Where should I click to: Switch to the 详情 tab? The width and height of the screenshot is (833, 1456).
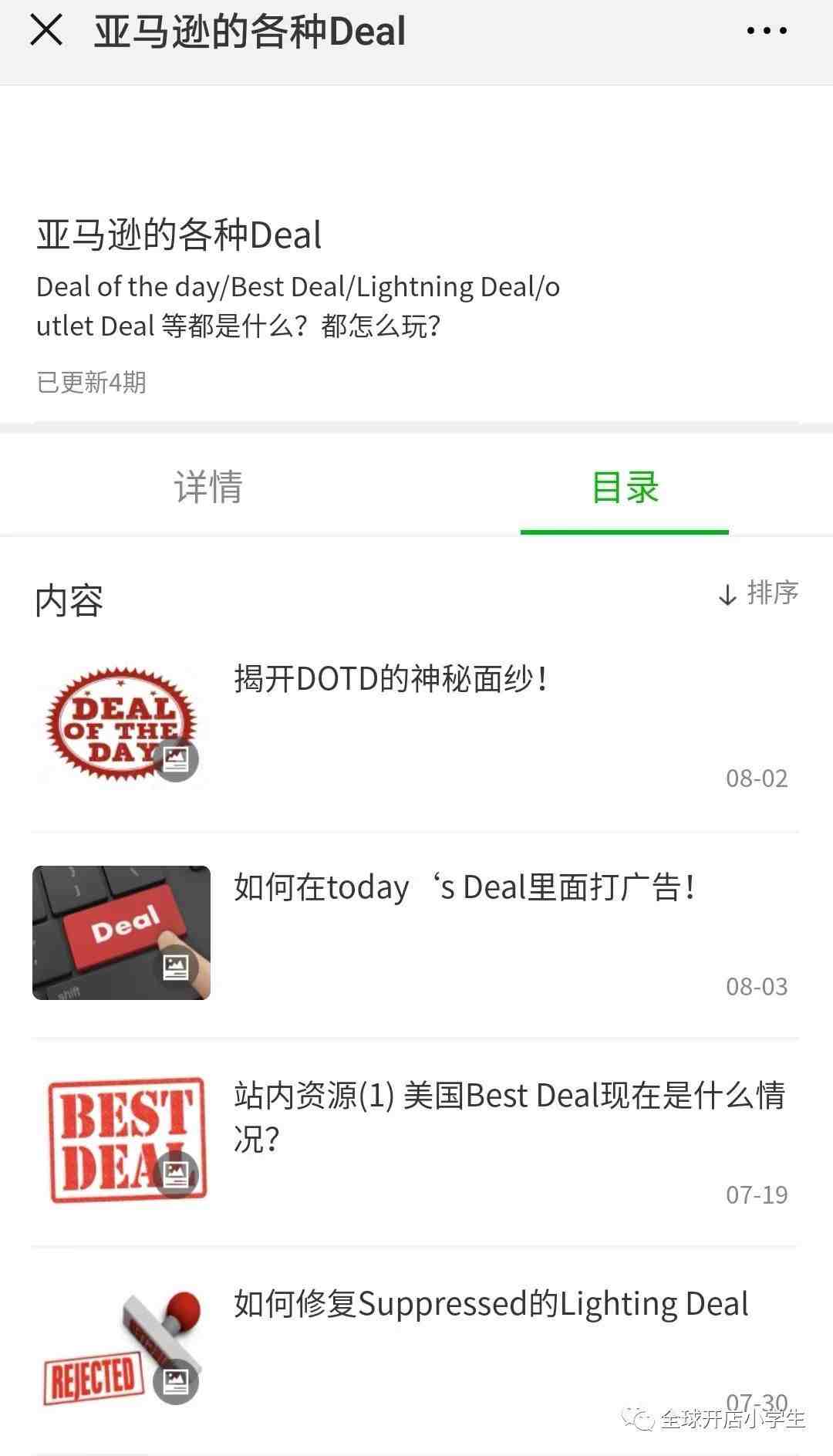(208, 488)
